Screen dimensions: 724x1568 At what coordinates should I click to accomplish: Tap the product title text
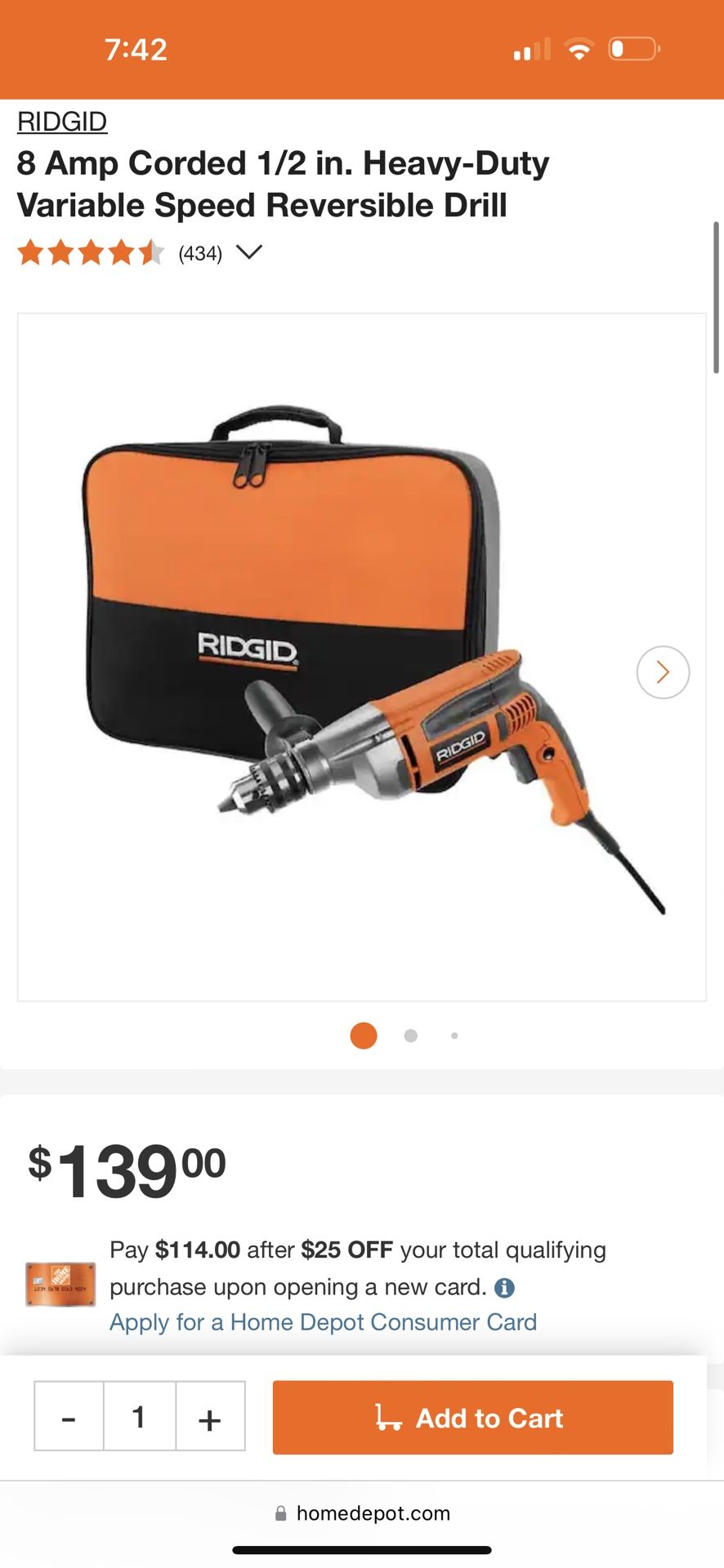(284, 183)
